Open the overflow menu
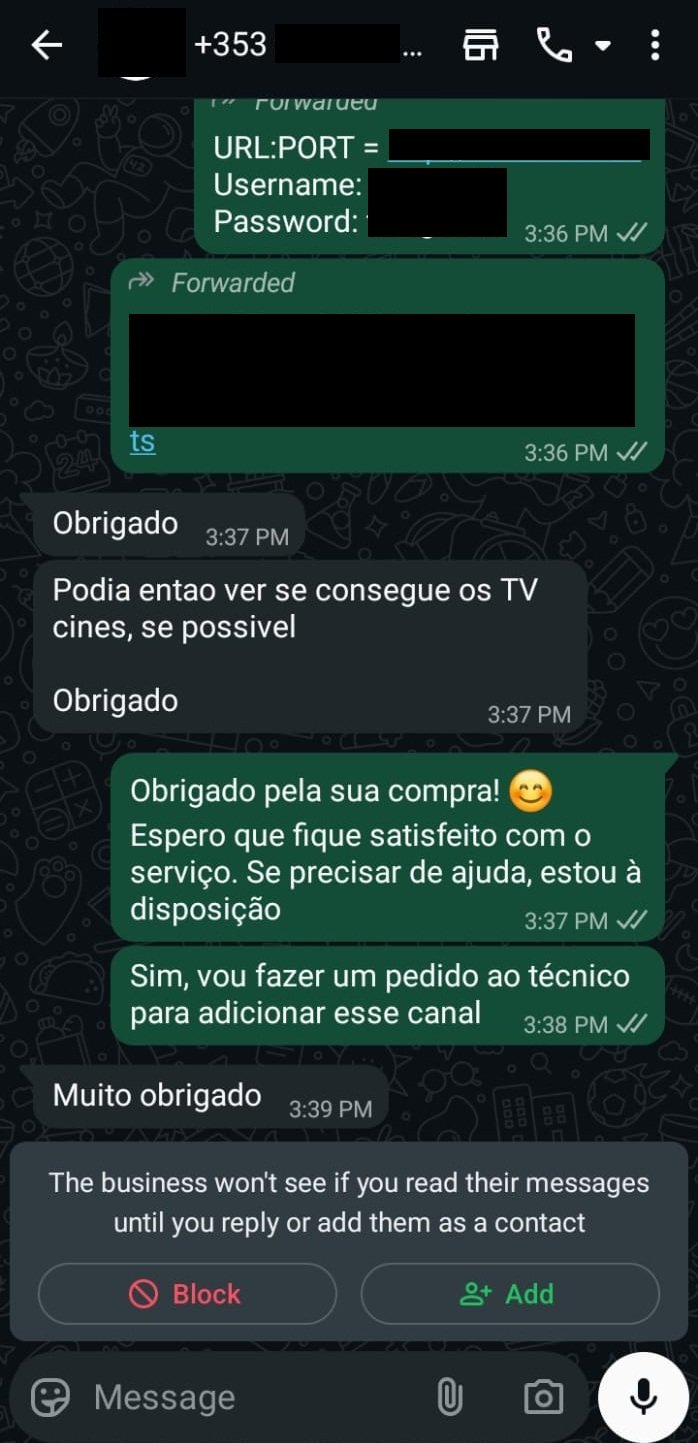 [x=655, y=45]
